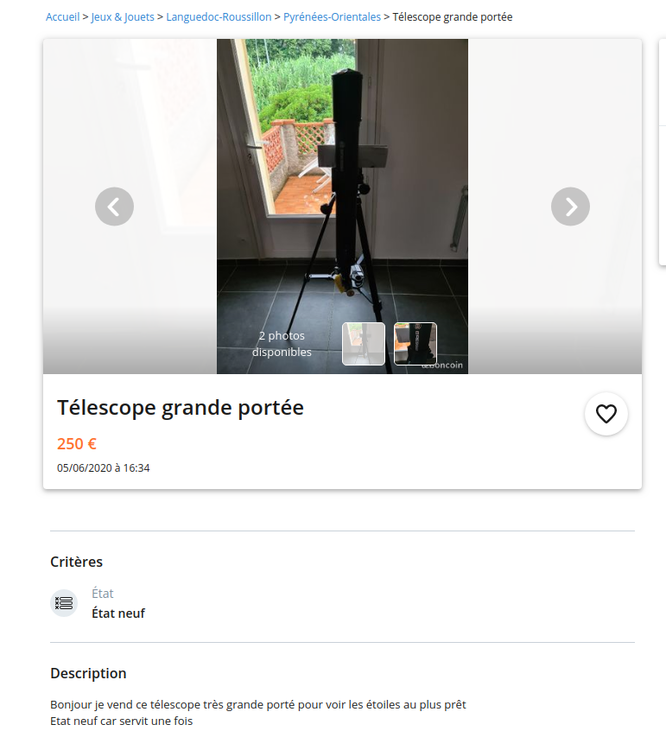
Task: Go to the Jeux & Jouets category
Action: click(x=123, y=17)
